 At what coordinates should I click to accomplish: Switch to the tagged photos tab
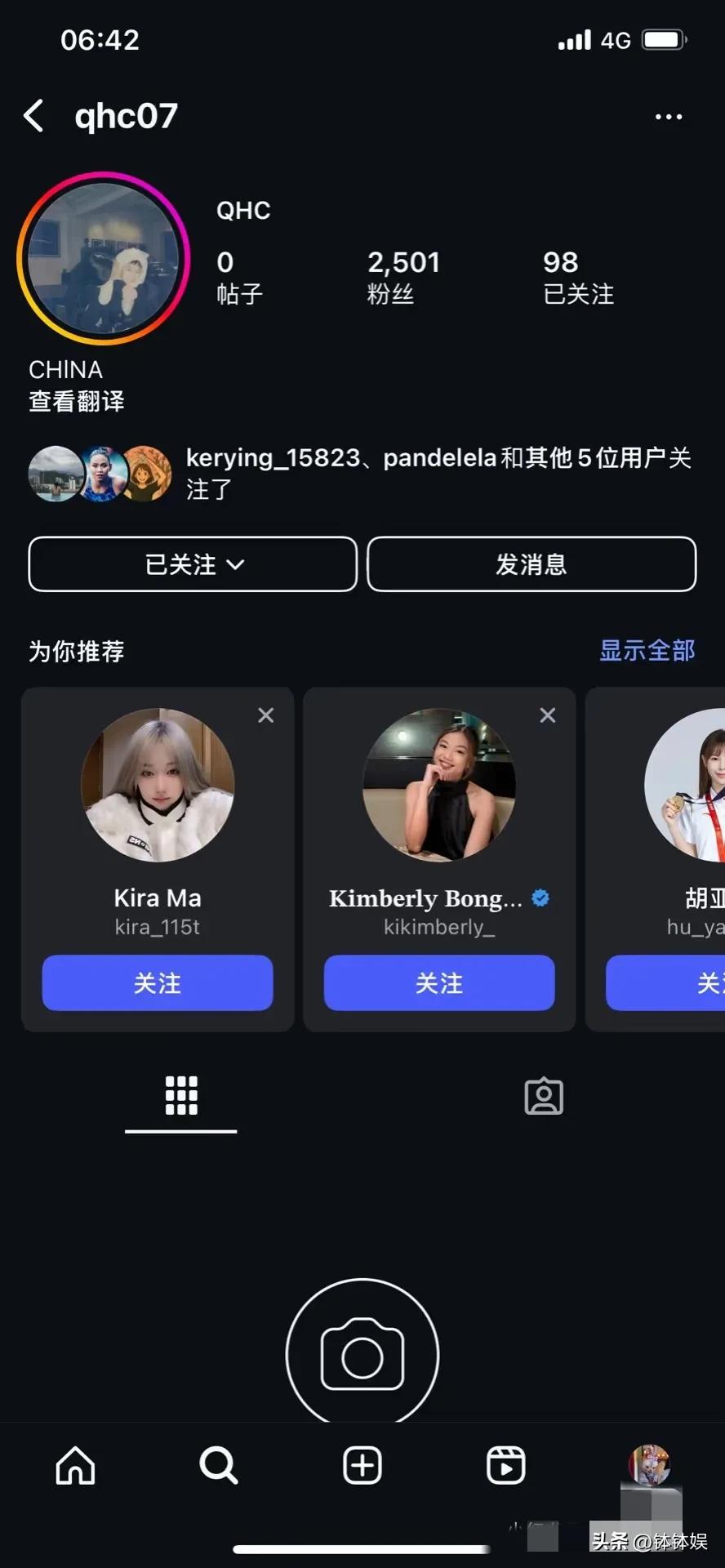click(543, 1096)
